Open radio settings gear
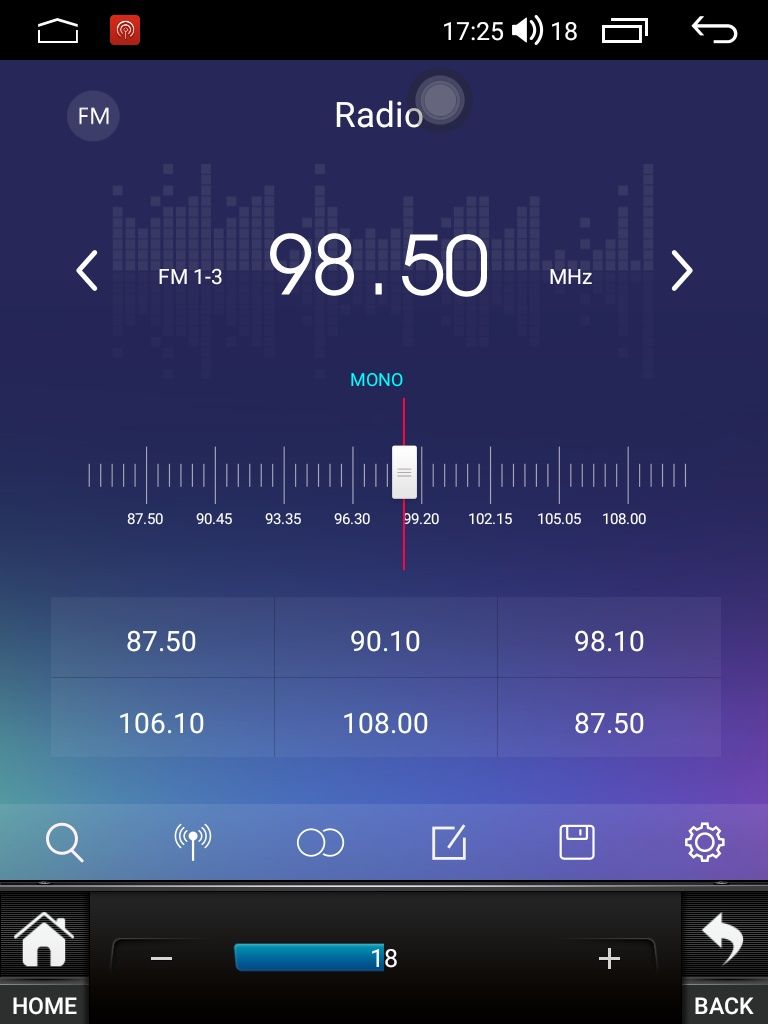The image size is (768, 1024). click(704, 843)
